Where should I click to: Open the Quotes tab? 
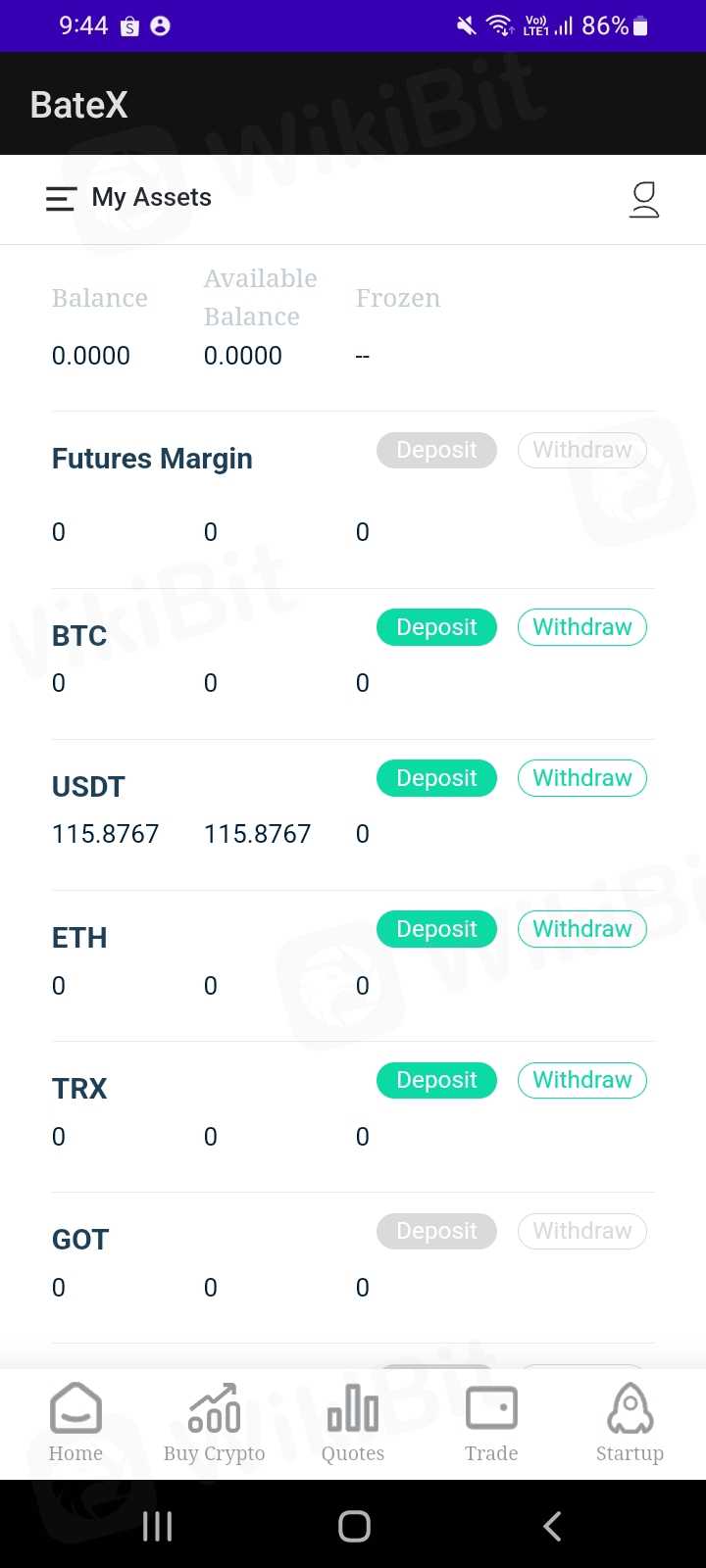click(353, 1423)
